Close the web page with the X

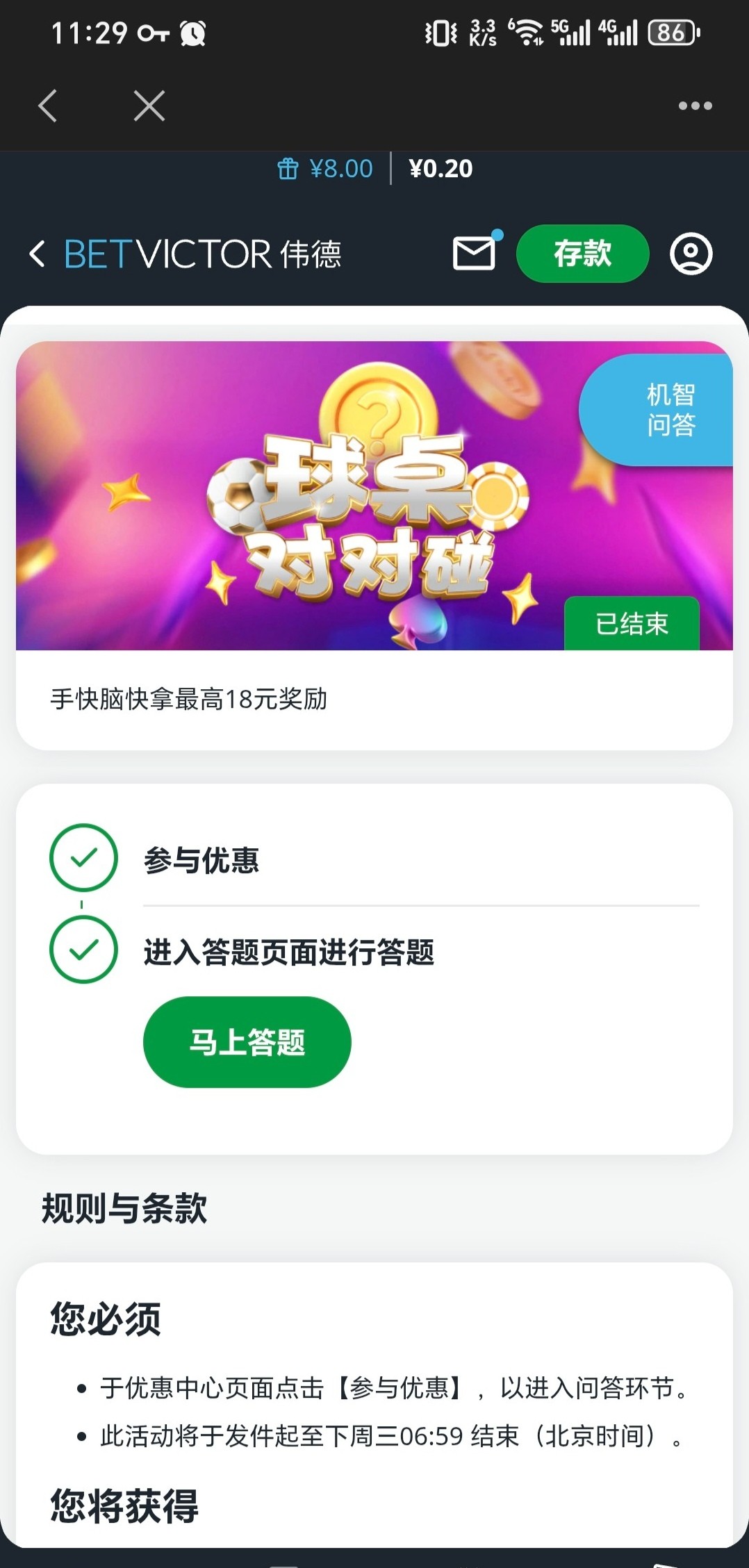[149, 106]
